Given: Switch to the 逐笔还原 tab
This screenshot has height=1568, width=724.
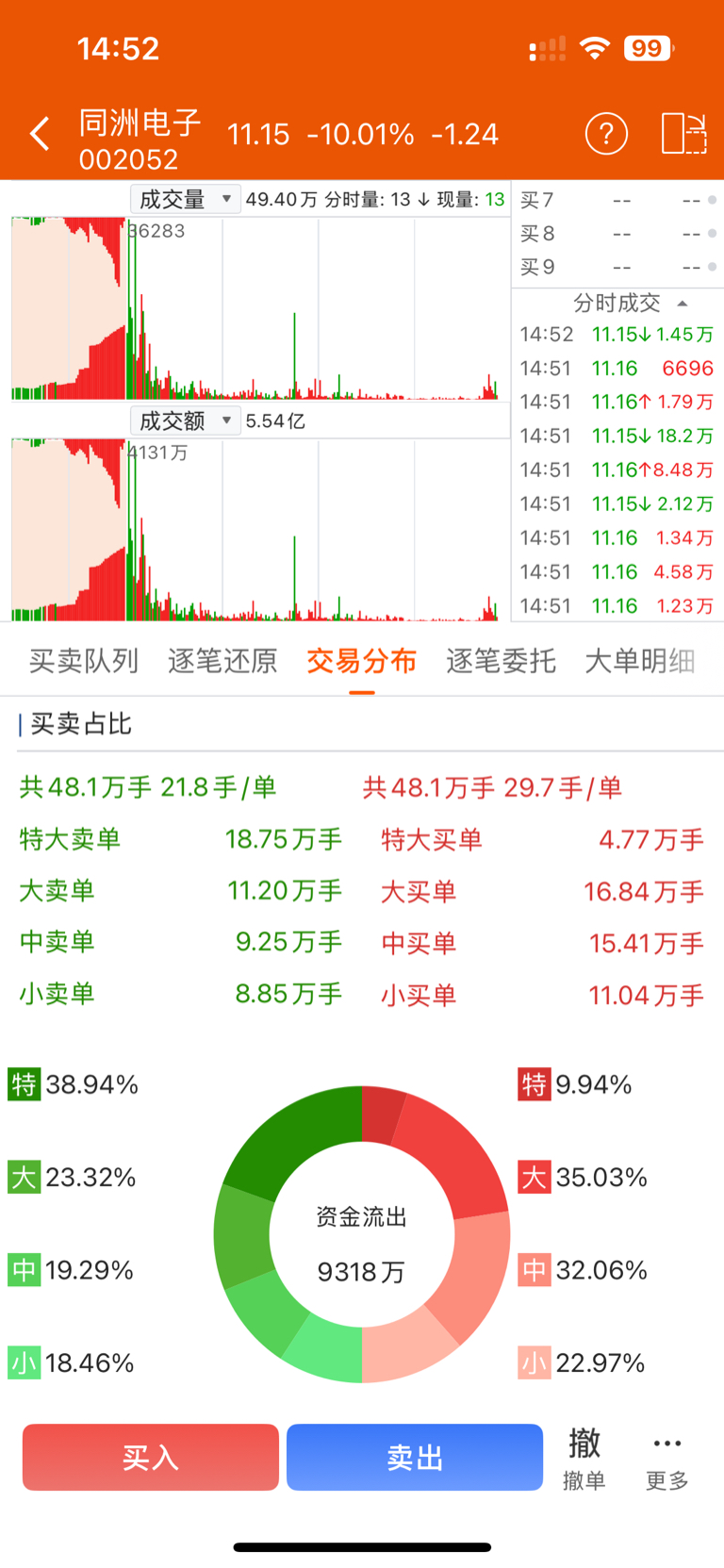Looking at the screenshot, I should coord(222,661).
